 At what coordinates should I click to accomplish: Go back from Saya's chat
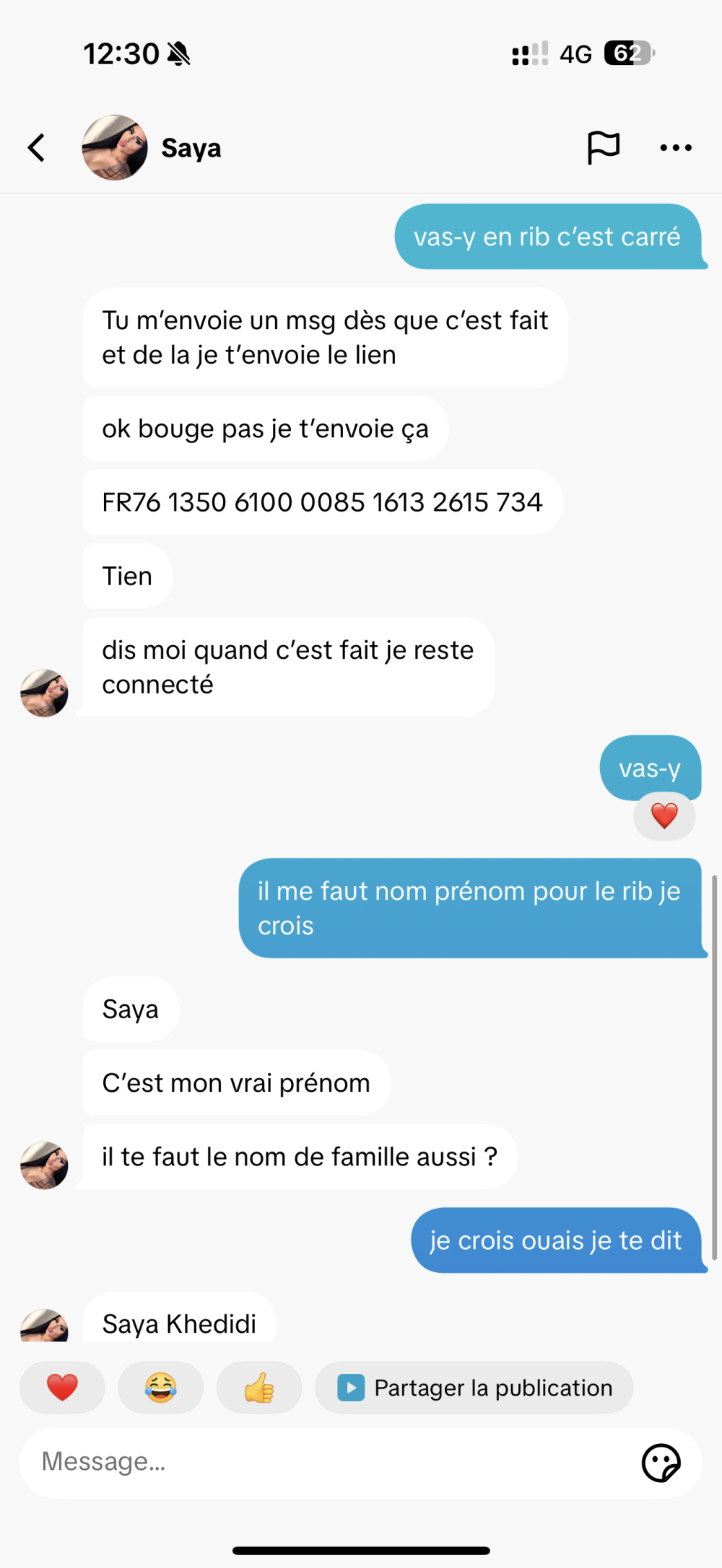(x=37, y=148)
